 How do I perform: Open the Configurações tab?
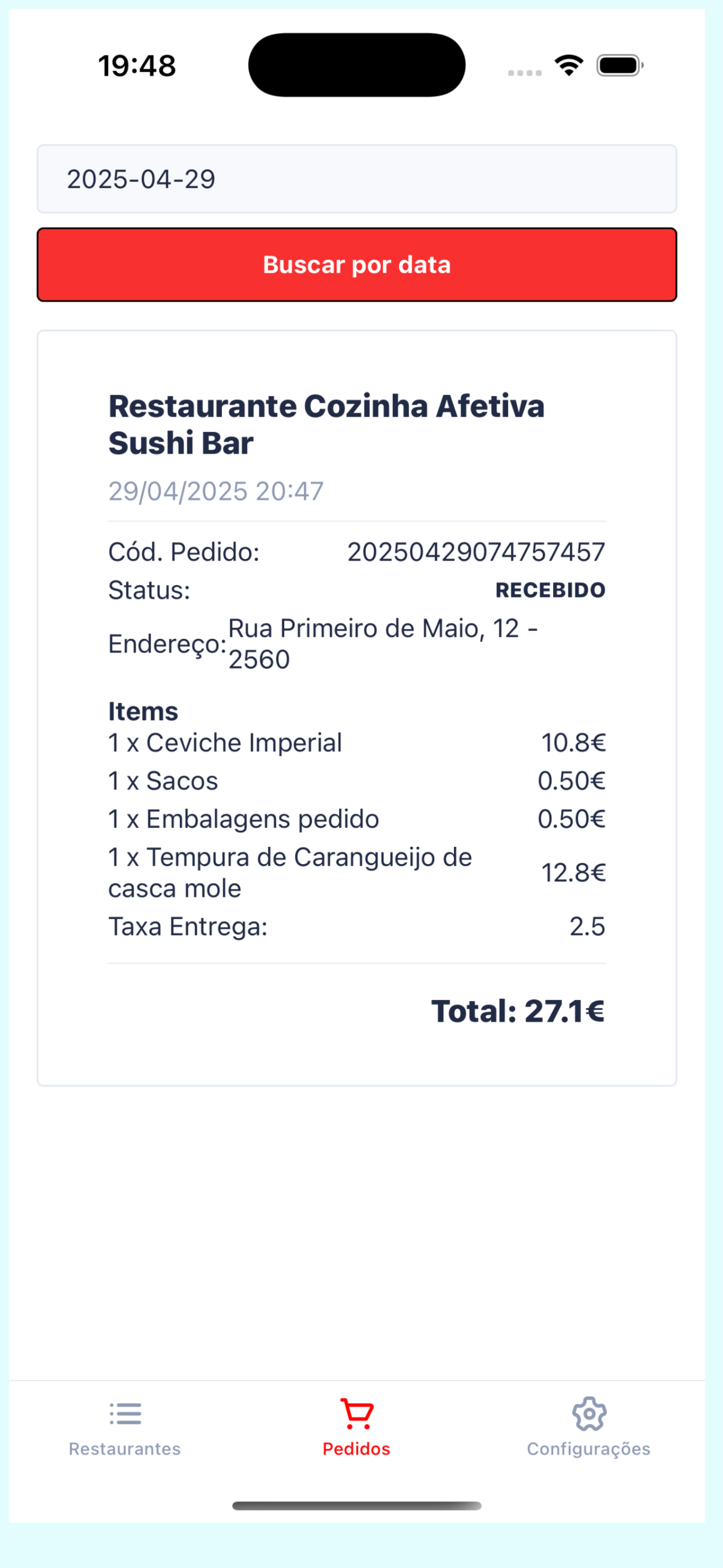588,1428
